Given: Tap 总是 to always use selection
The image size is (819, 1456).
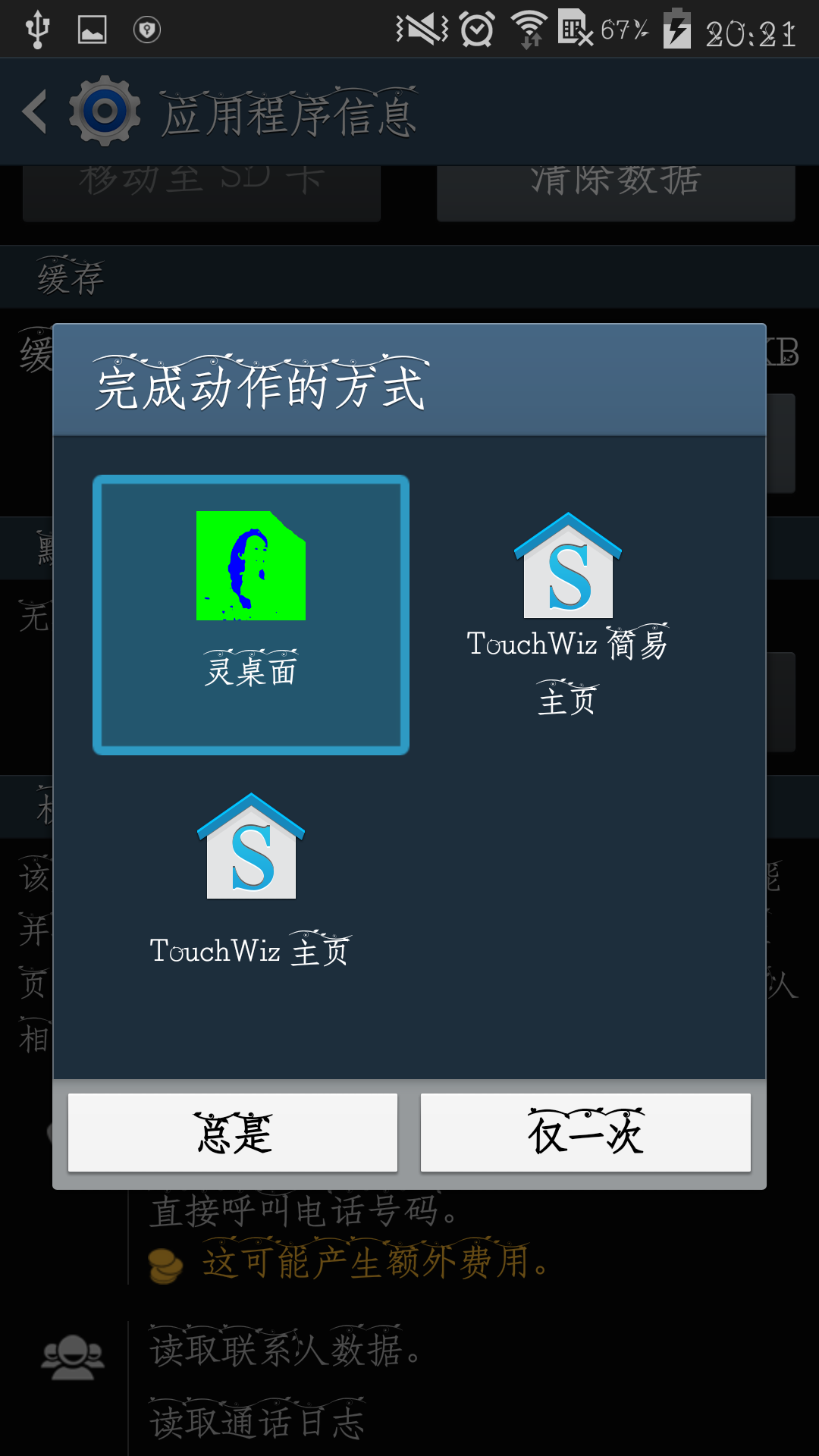Looking at the screenshot, I should (233, 1133).
